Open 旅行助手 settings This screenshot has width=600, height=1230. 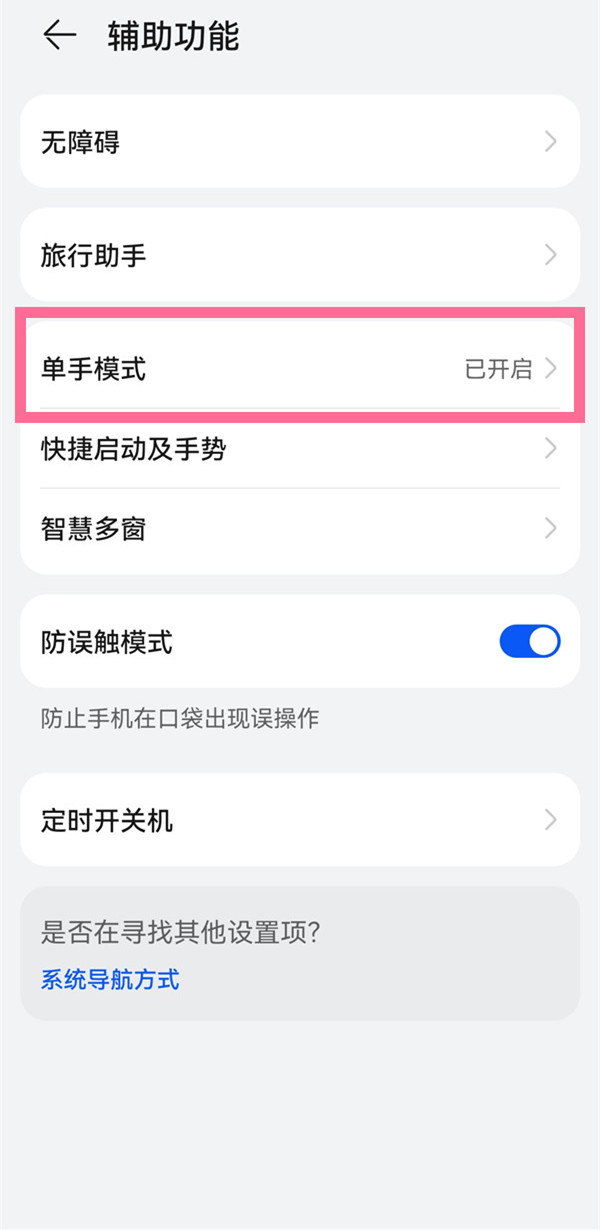click(x=300, y=255)
